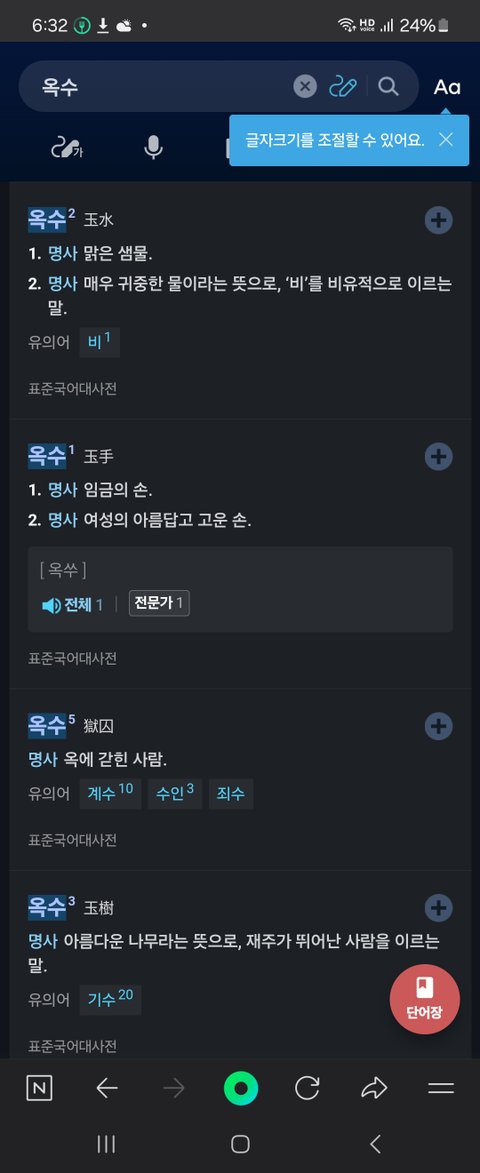This screenshot has height=1173, width=480.
Task: Open synonym 수인 link
Action: pyautogui.click(x=175, y=794)
